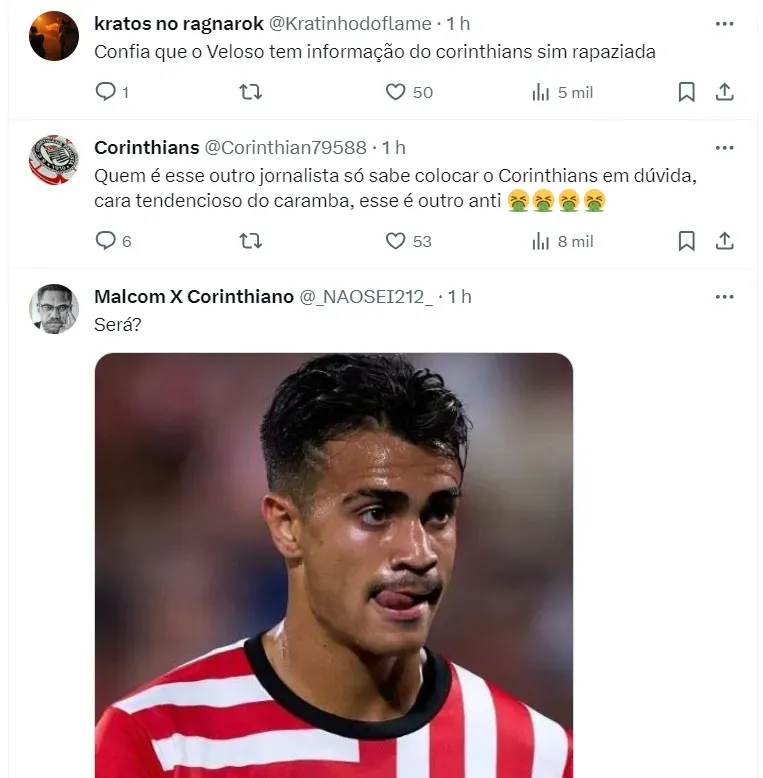Viewport: 763px width, 778px height.
Task: Reply to the Corinthians account's tweet
Action: (106, 241)
